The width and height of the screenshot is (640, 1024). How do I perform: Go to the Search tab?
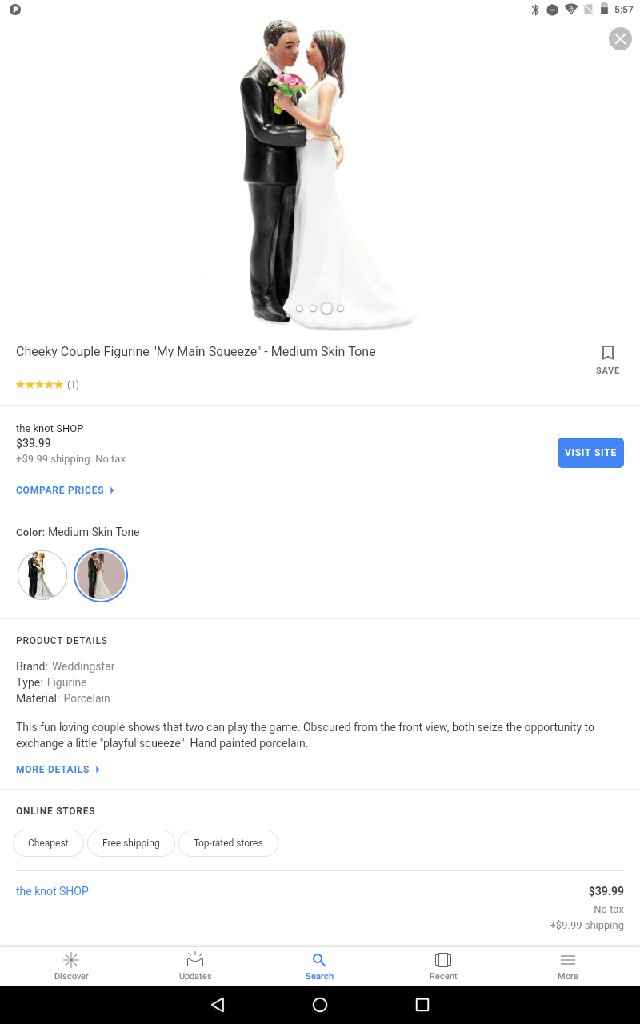319,965
